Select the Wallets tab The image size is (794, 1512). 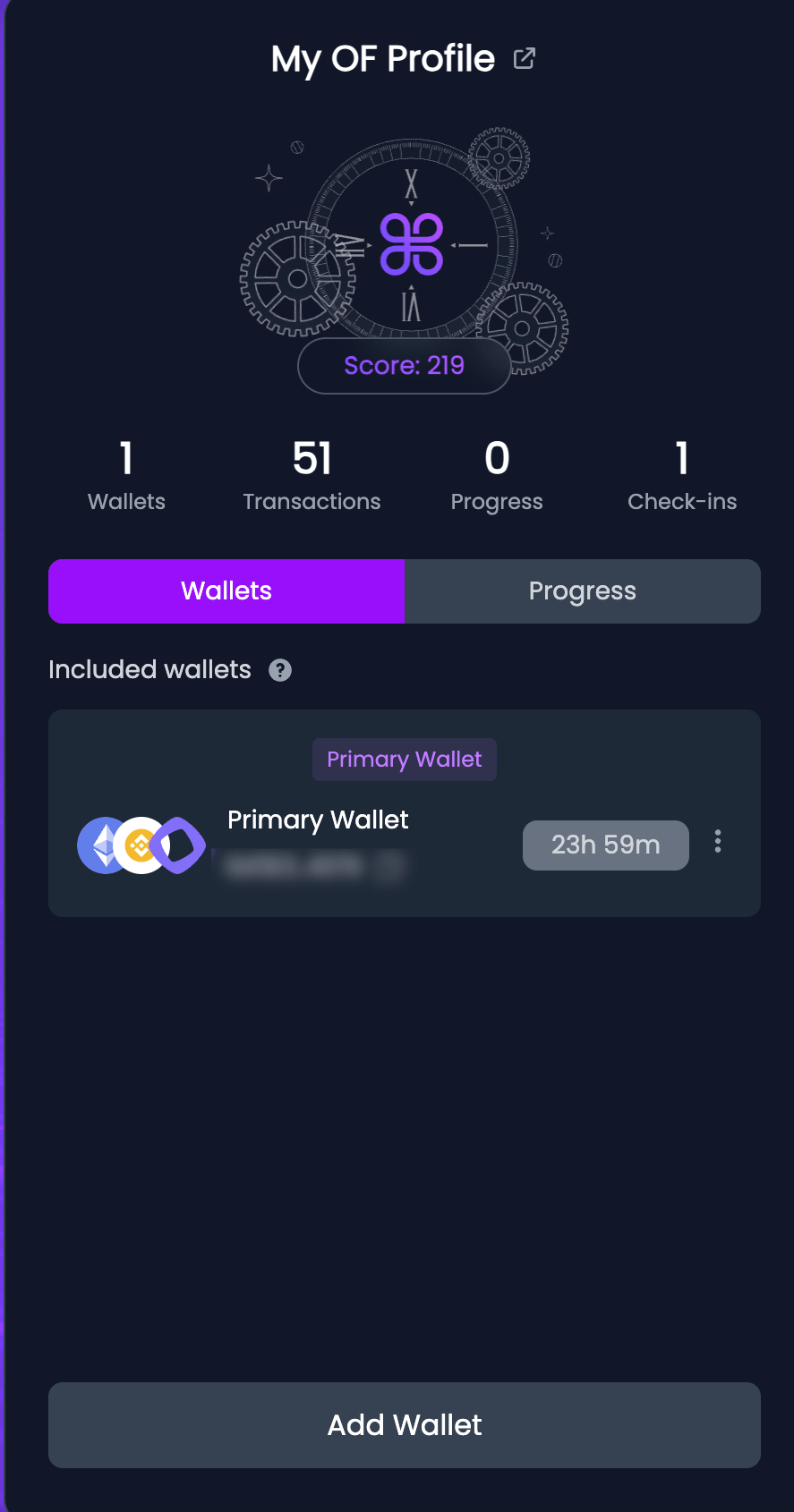point(226,591)
